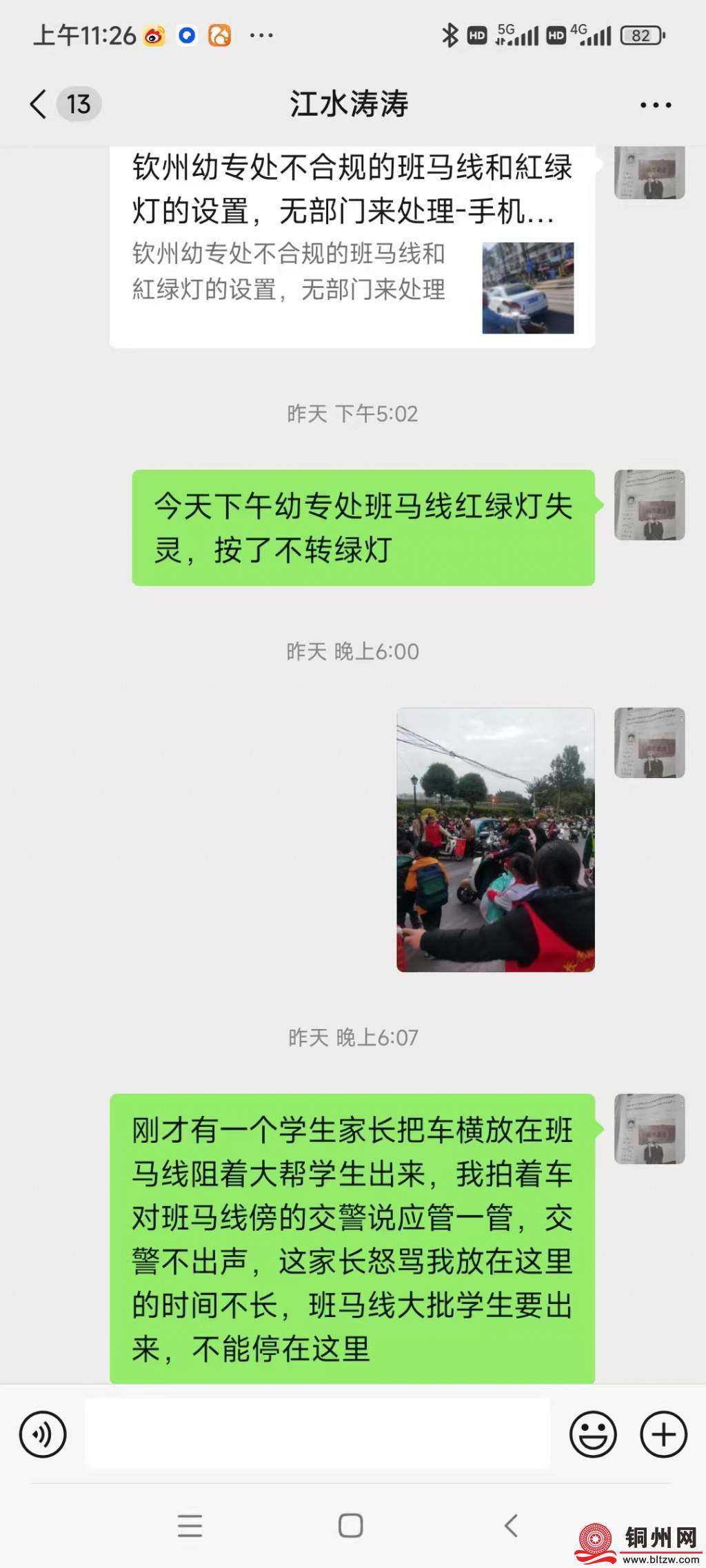Viewport: 706px width, 1568px height.
Task: Go back to the chat list
Action: point(40,105)
